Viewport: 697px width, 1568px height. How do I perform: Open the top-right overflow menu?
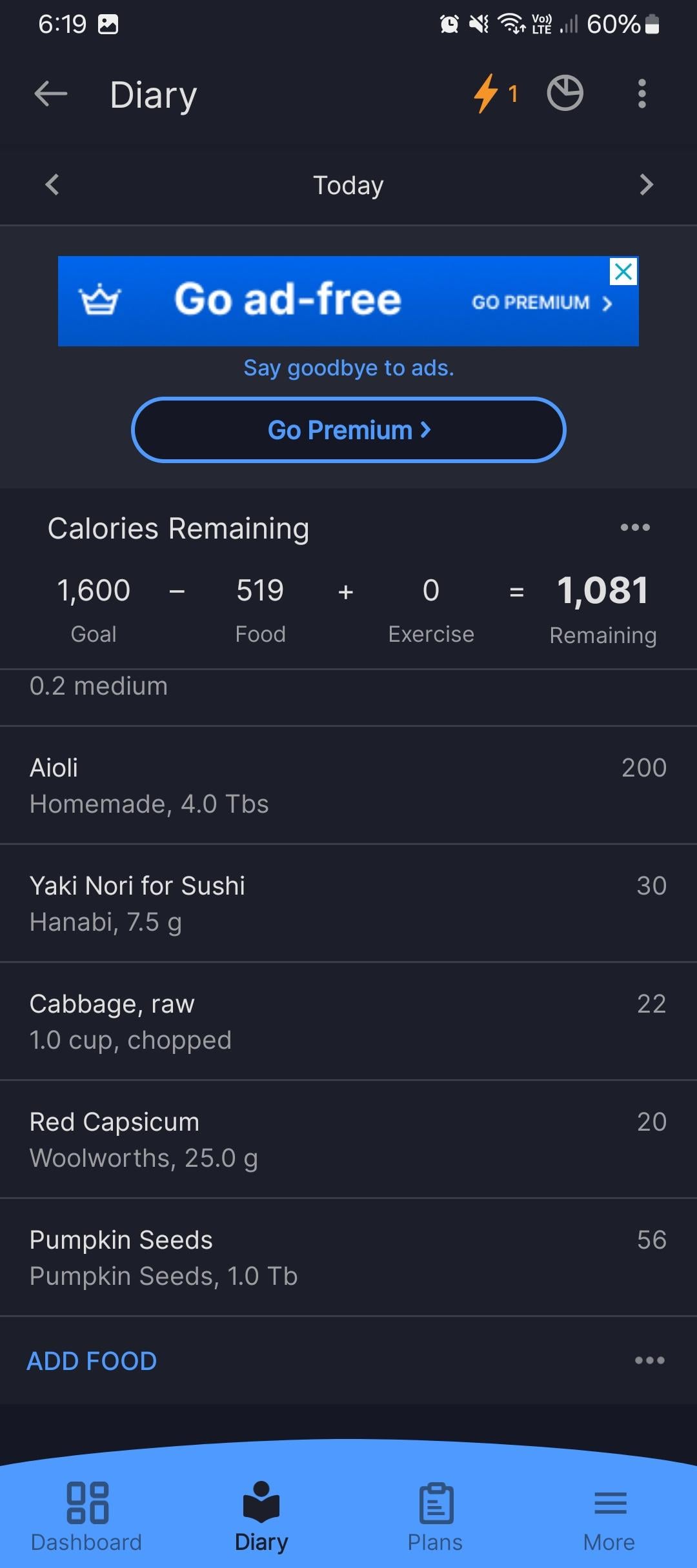[x=641, y=94]
